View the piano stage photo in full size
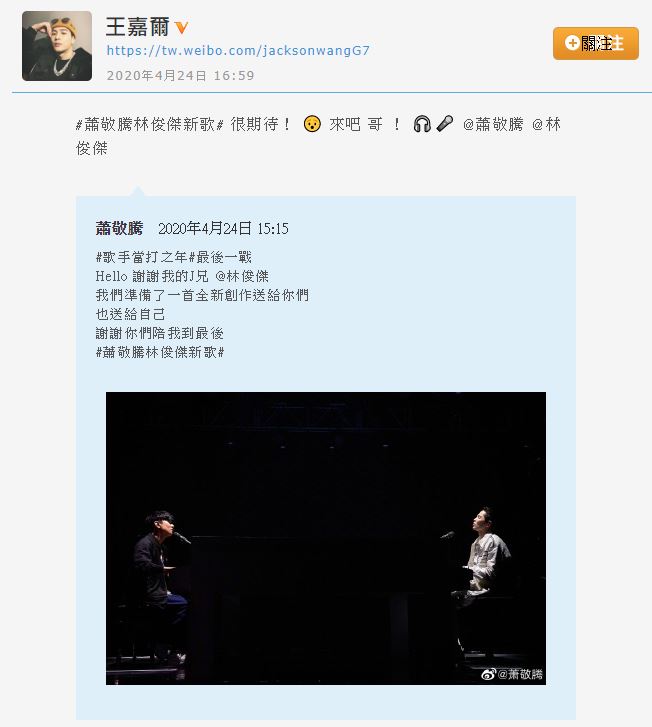The width and height of the screenshot is (652, 727). click(326, 538)
